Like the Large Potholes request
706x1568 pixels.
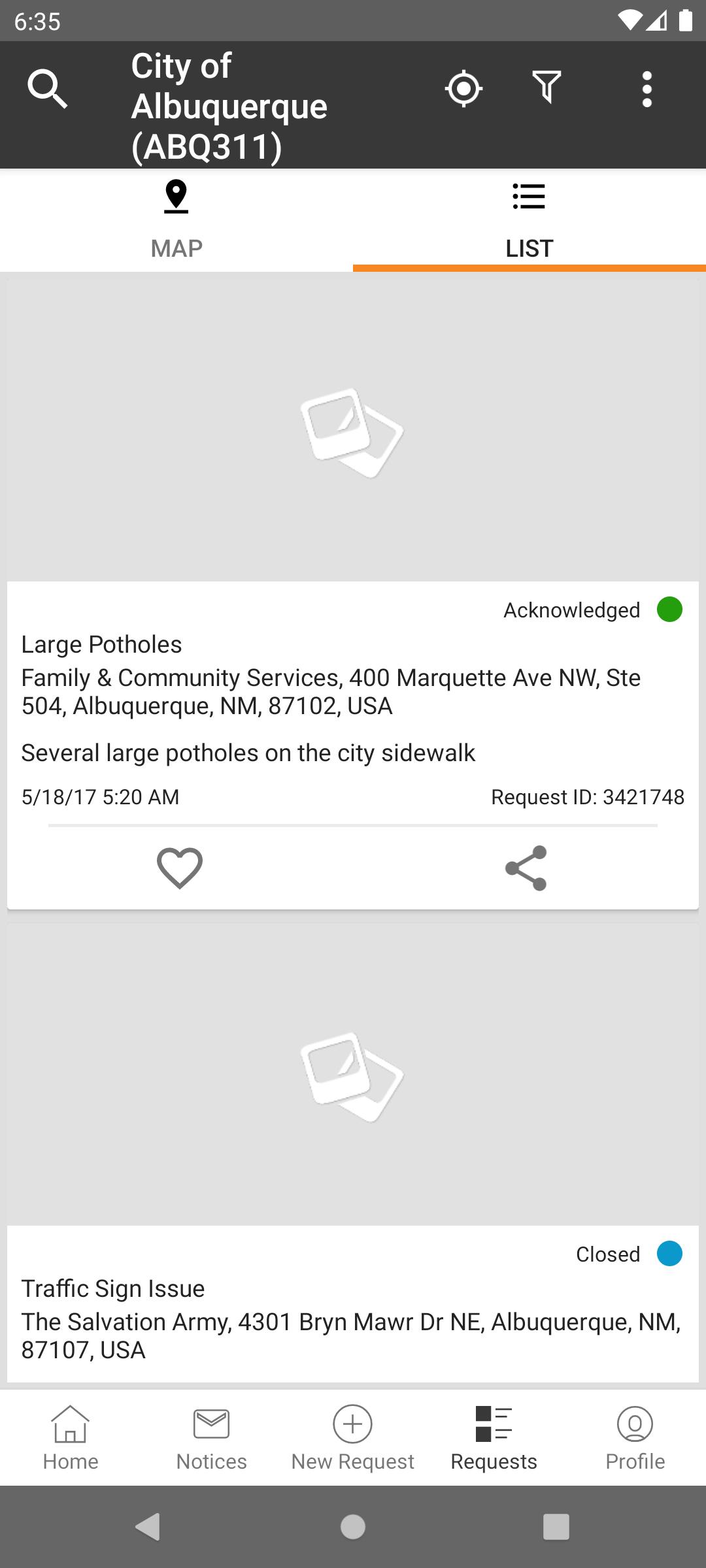[x=180, y=868]
